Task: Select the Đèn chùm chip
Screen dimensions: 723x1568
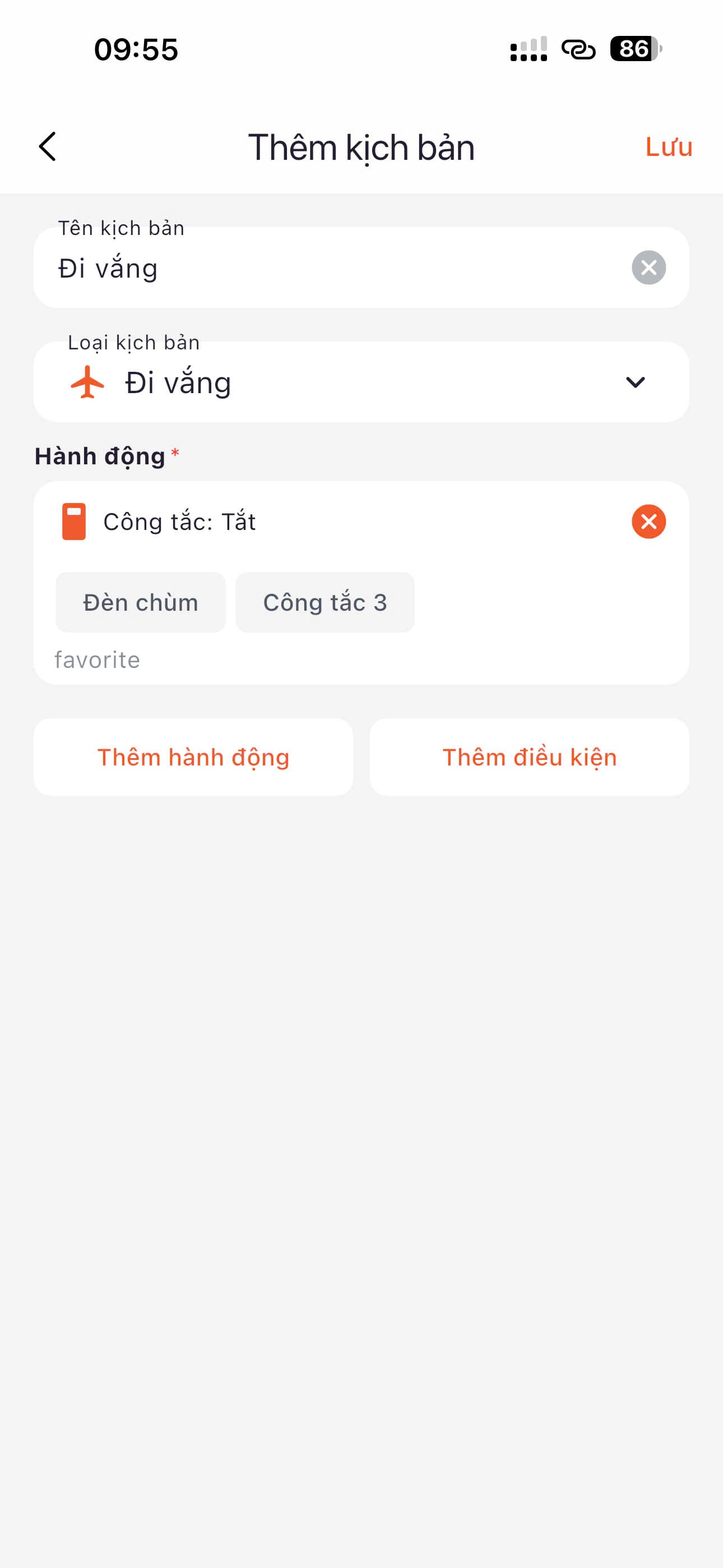Action: 141,603
